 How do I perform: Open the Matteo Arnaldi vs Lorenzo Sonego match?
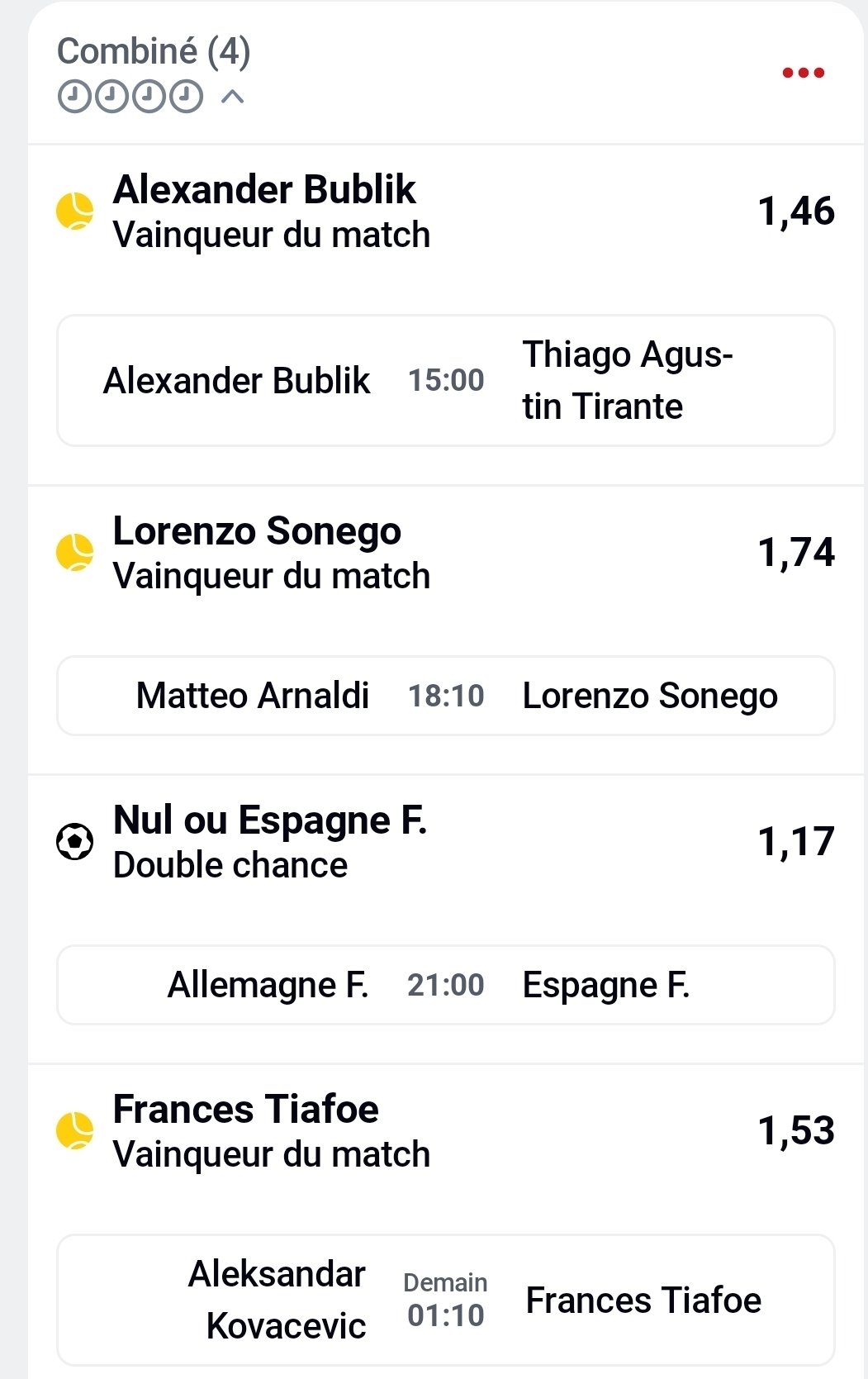pyautogui.click(x=445, y=696)
